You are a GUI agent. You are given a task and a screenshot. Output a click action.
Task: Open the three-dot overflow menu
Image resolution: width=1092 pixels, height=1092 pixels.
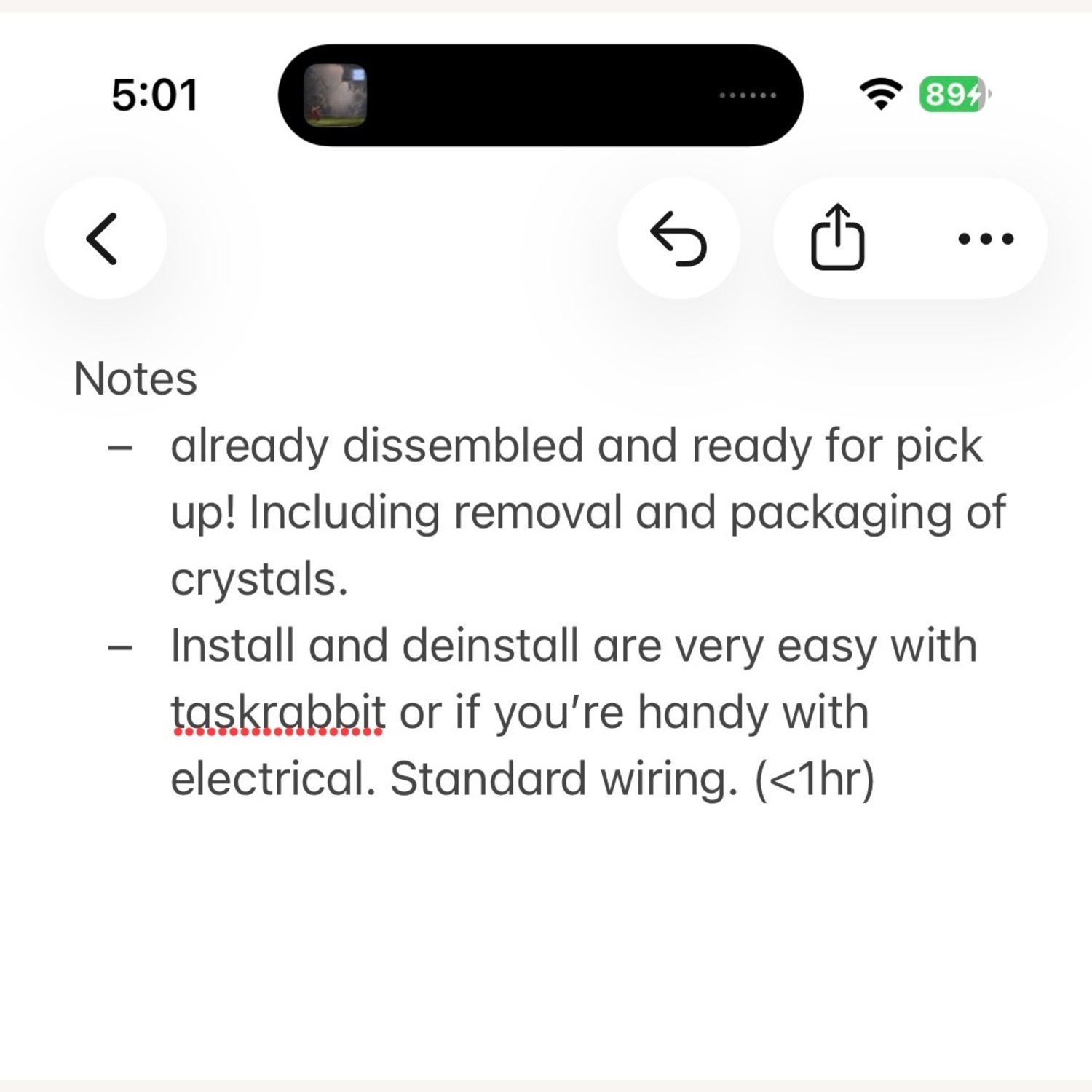986,238
